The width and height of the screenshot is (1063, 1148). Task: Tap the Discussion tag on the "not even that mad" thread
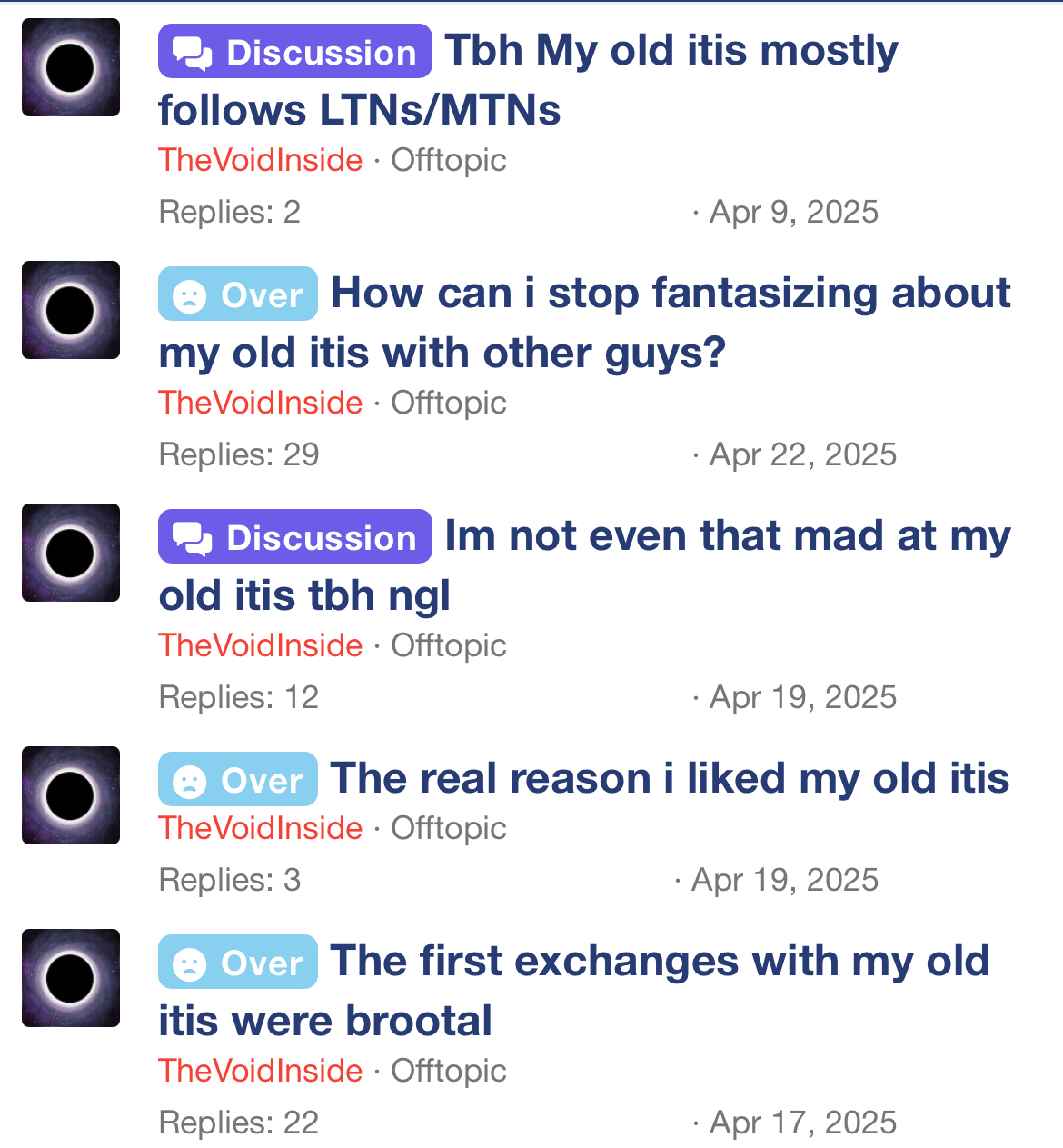click(x=294, y=537)
